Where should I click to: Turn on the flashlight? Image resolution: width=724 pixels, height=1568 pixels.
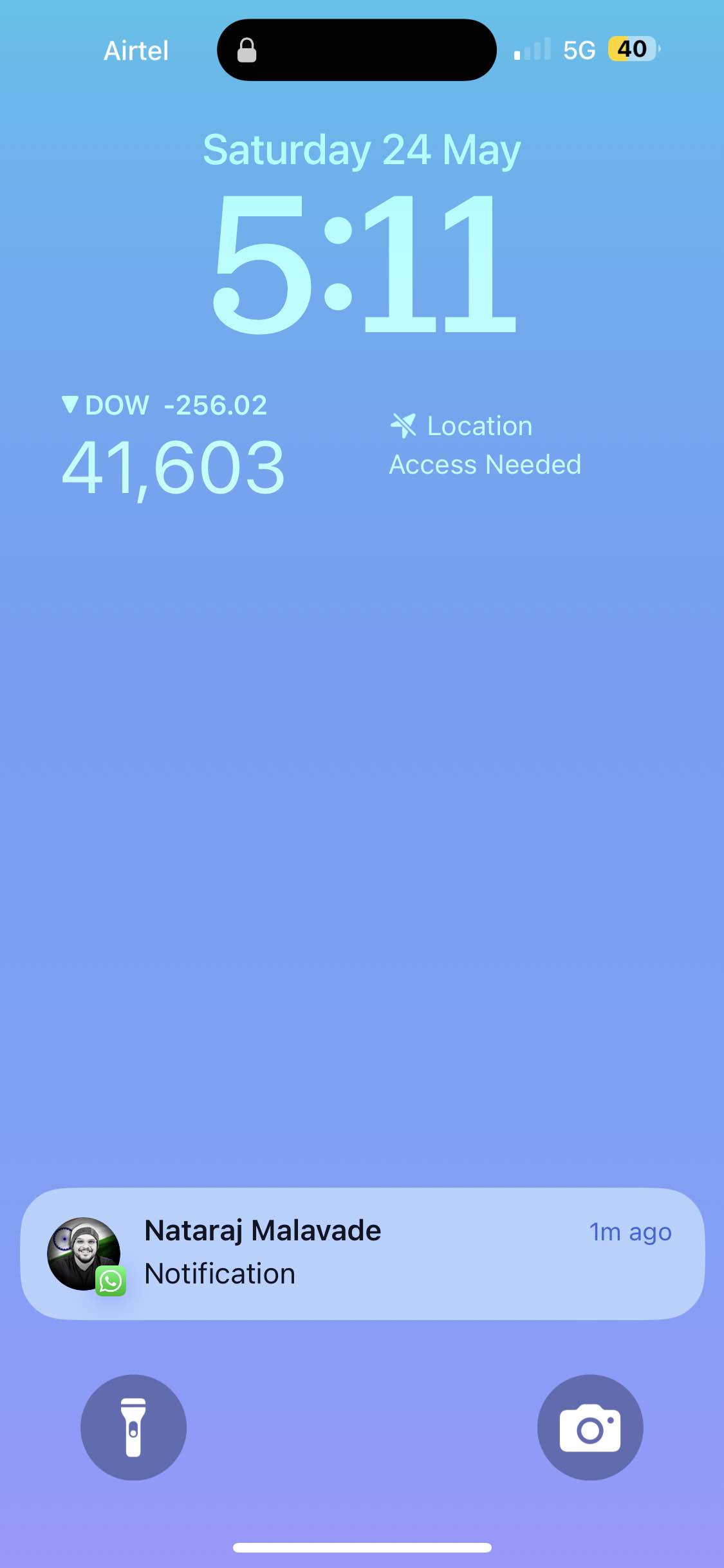pos(133,1426)
